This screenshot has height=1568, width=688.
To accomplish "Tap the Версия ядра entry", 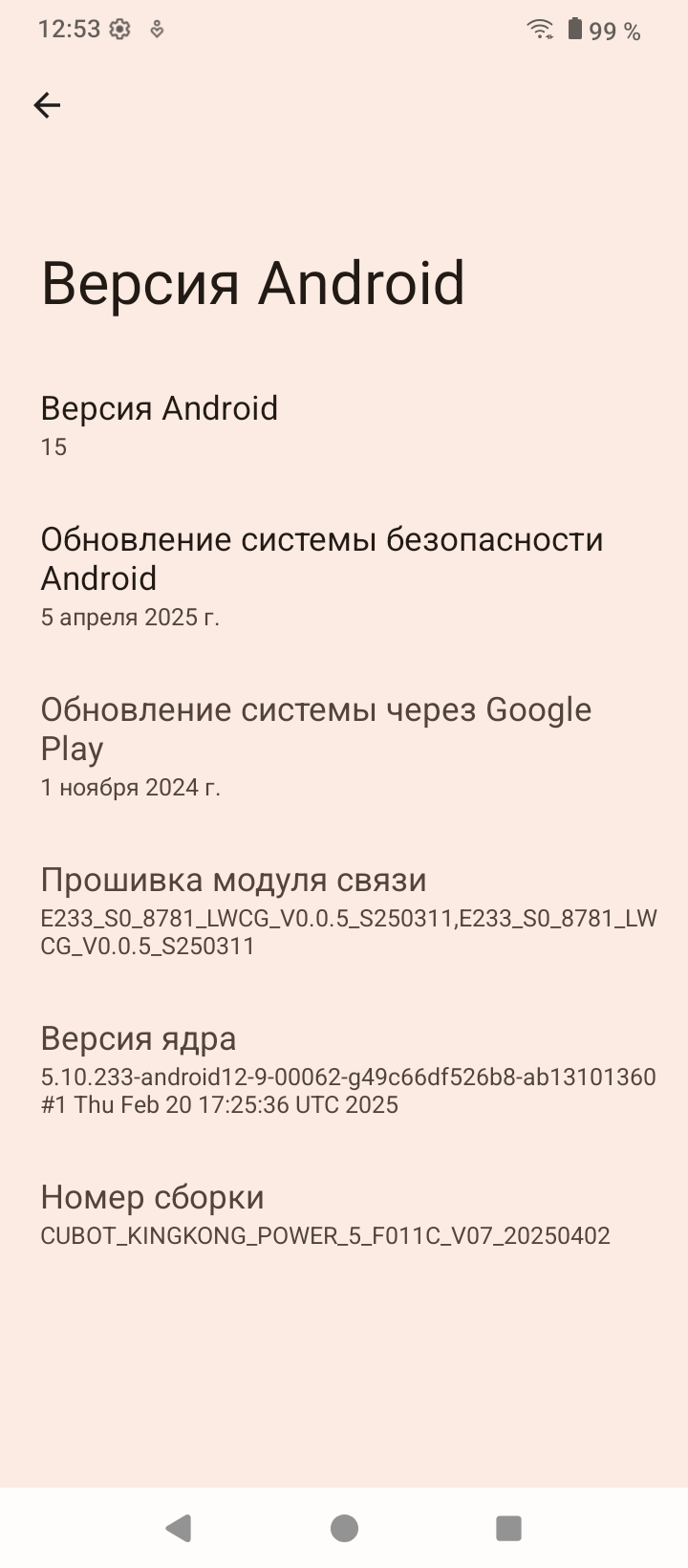I will (x=344, y=1069).
